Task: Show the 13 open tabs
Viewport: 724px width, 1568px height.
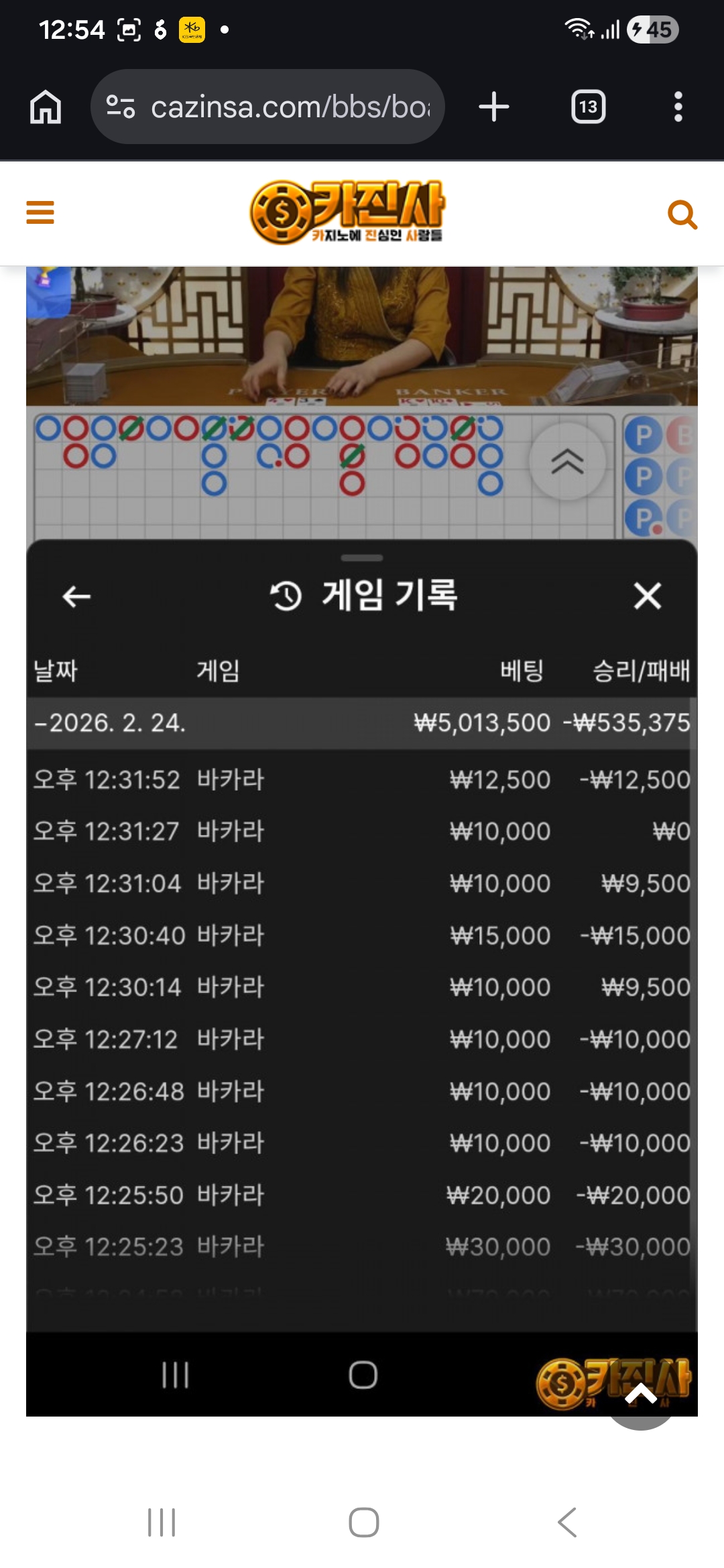Action: pos(588,107)
